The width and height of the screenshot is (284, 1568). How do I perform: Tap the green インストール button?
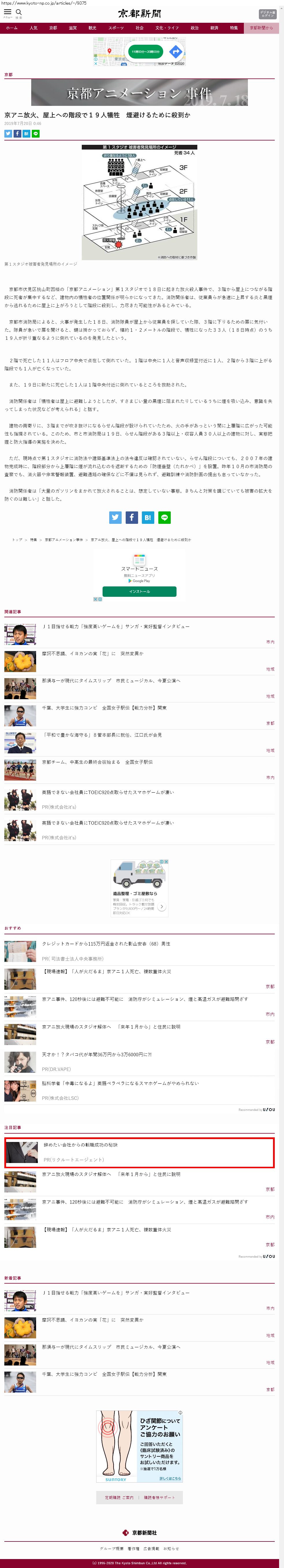139,592
